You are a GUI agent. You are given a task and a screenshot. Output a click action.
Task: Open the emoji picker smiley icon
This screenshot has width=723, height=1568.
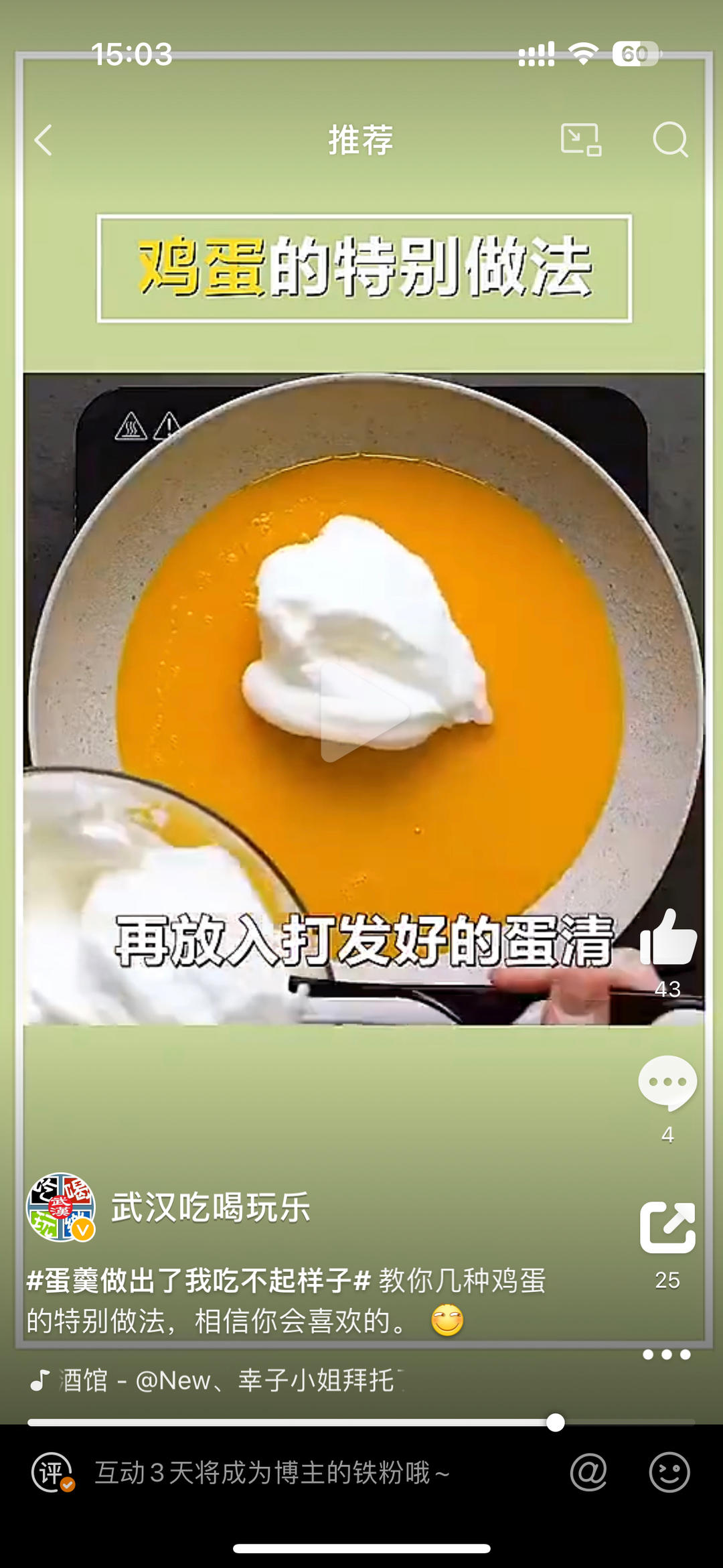tap(669, 1472)
